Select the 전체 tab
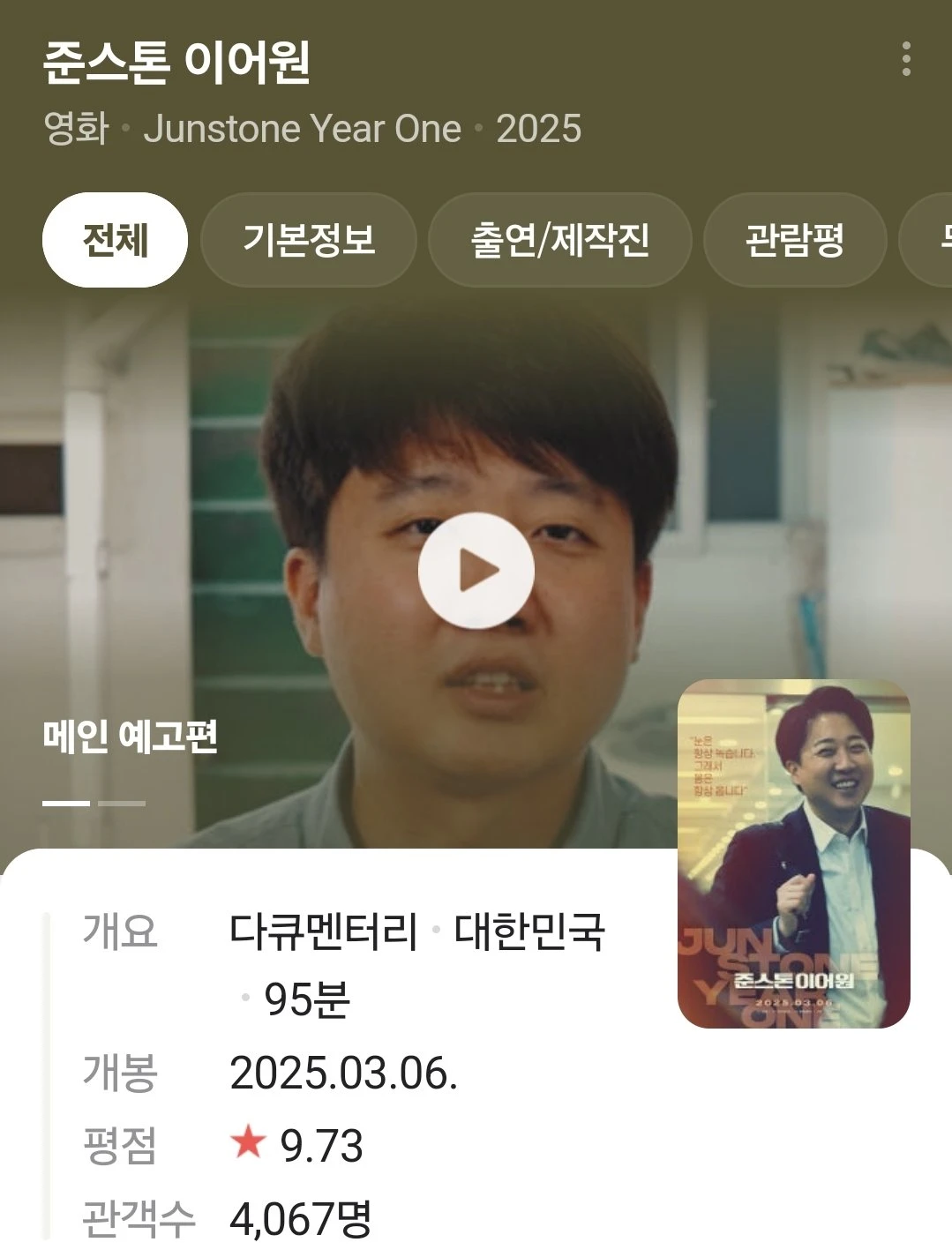Image resolution: width=952 pixels, height=1257 pixels. (x=115, y=240)
